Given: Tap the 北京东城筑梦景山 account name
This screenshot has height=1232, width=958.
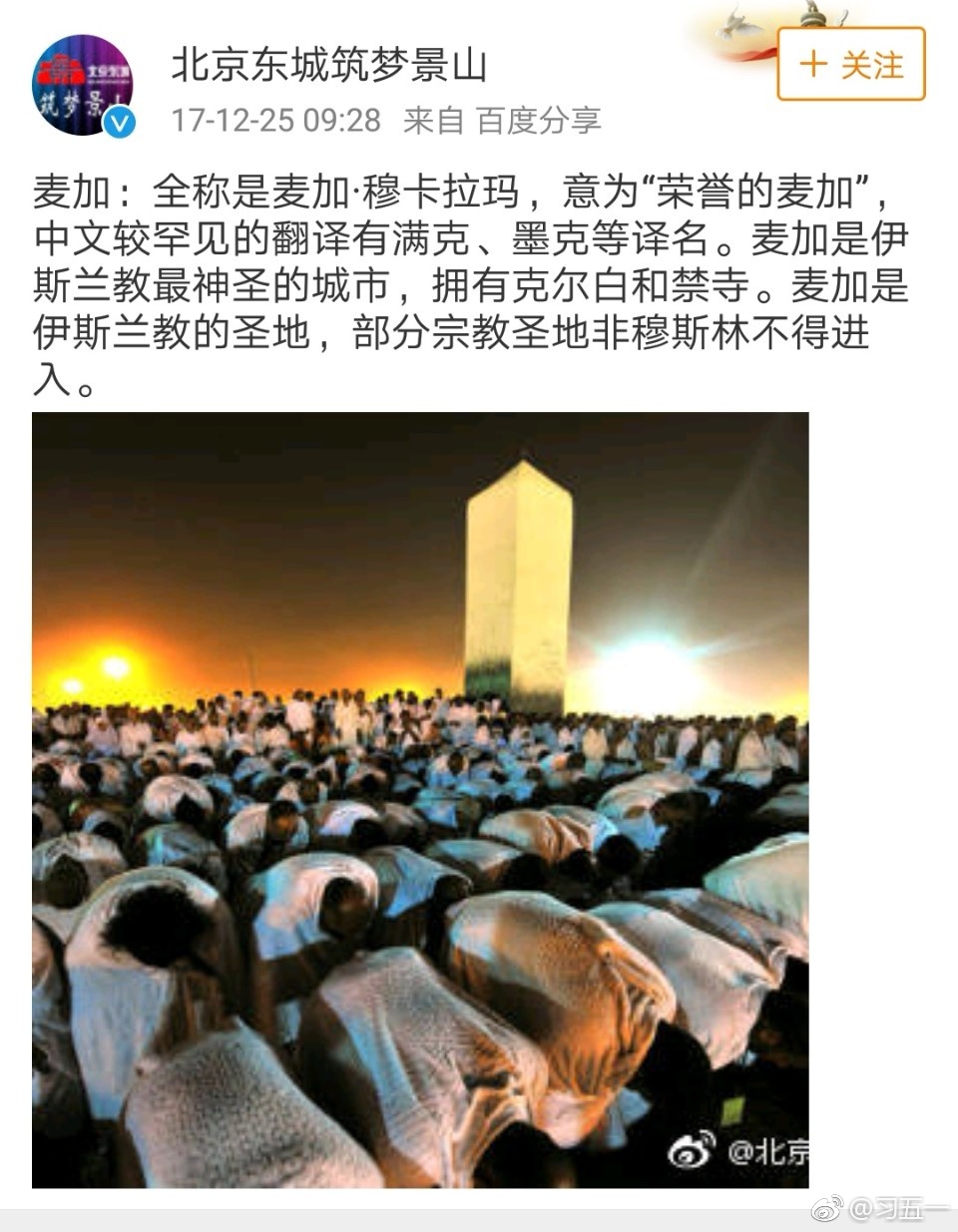Looking at the screenshot, I should click(329, 66).
